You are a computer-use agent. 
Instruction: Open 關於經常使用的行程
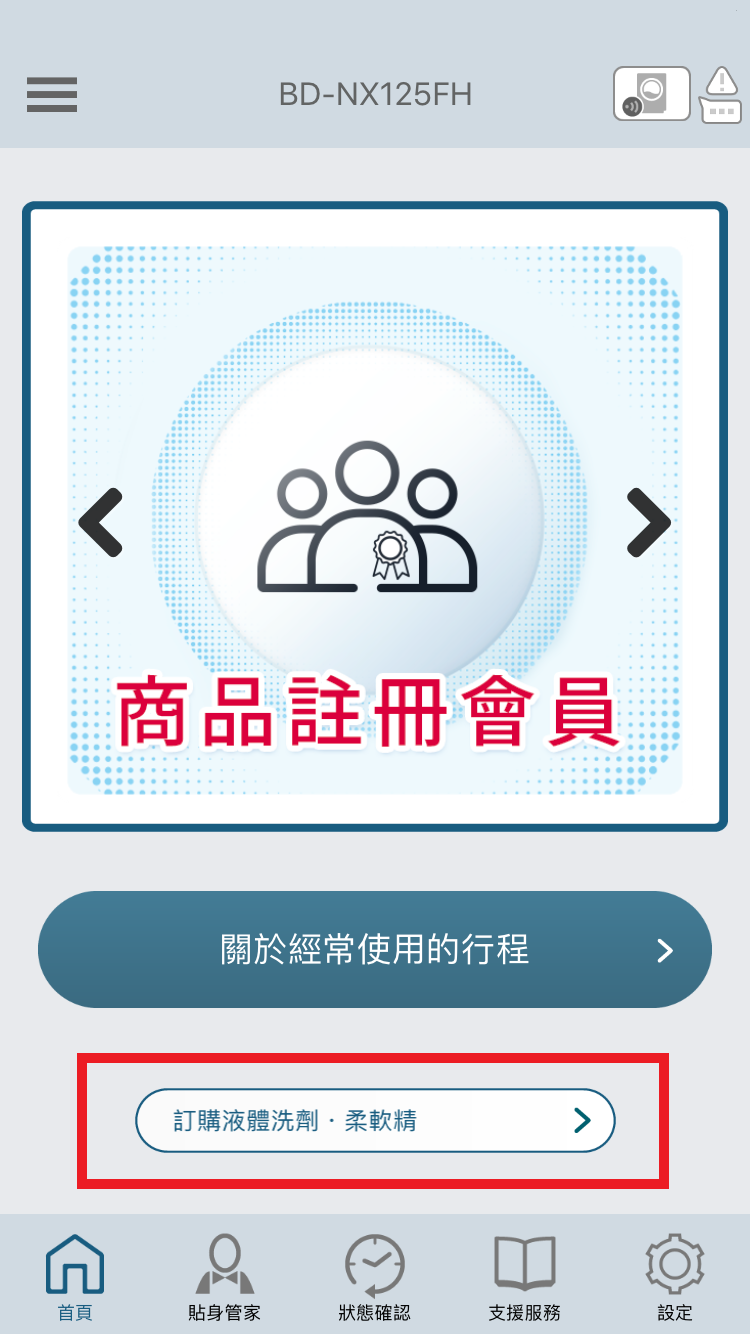374,949
